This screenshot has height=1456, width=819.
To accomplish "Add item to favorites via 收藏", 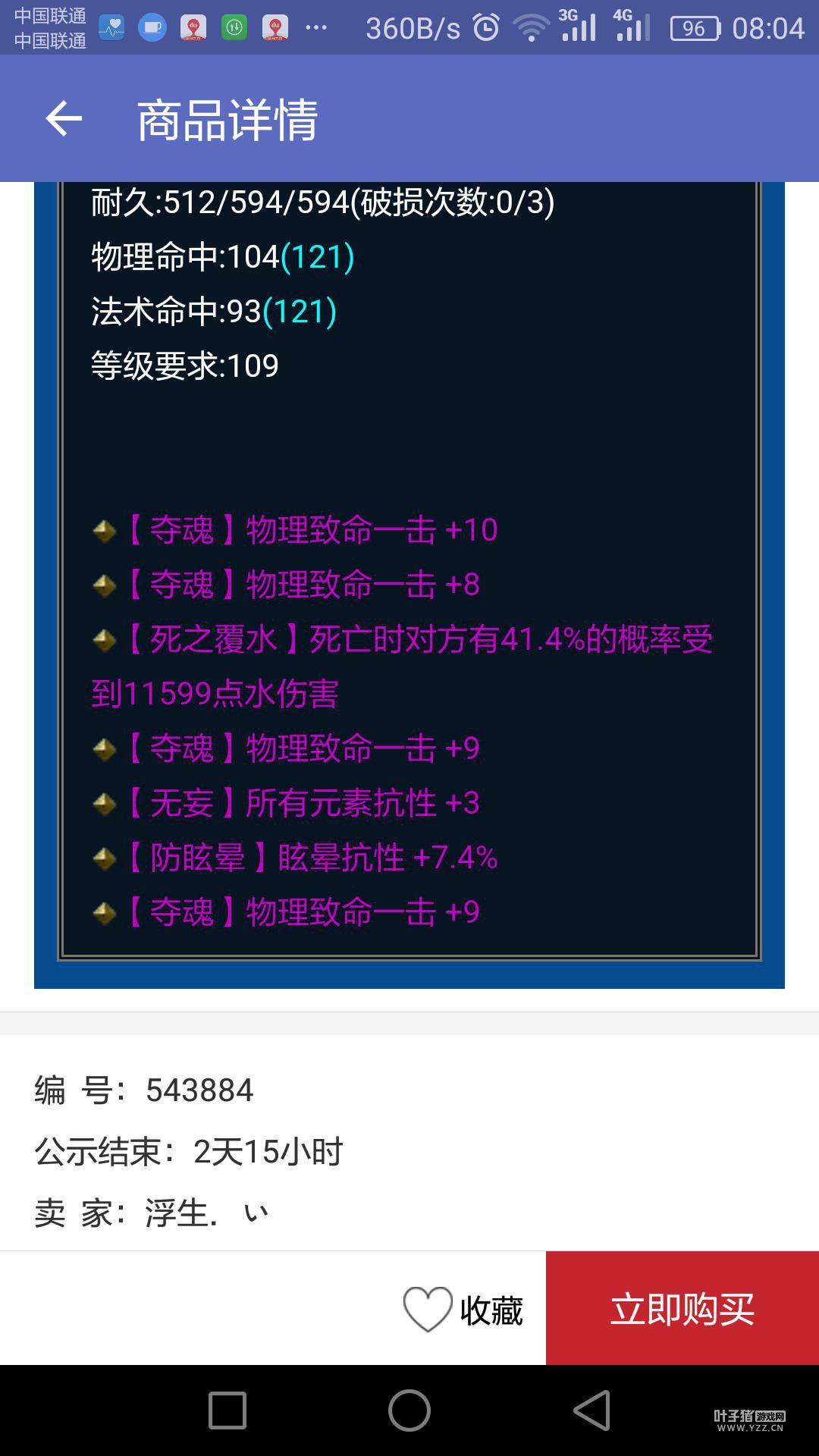I will (463, 1309).
